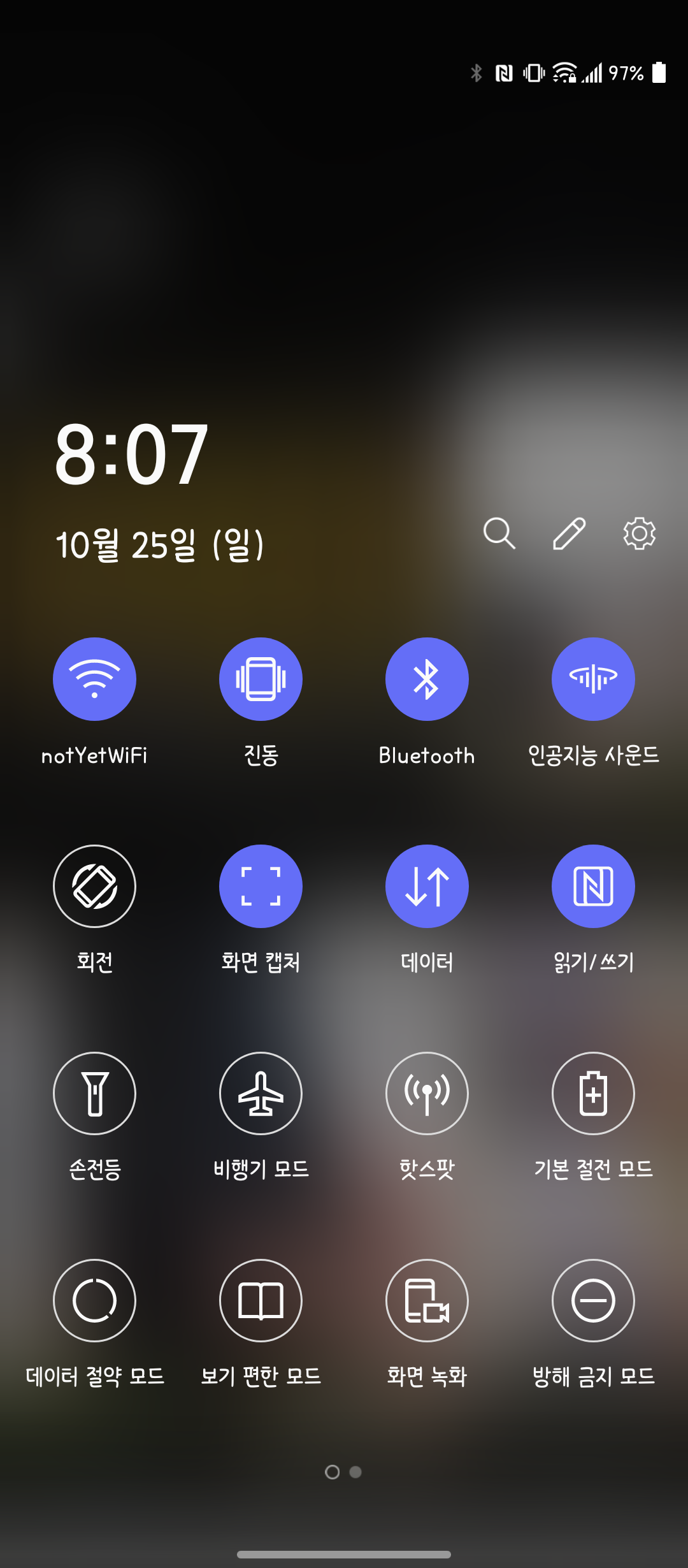Go to second quick settings page dot
The image size is (688, 1568).
(x=355, y=1472)
